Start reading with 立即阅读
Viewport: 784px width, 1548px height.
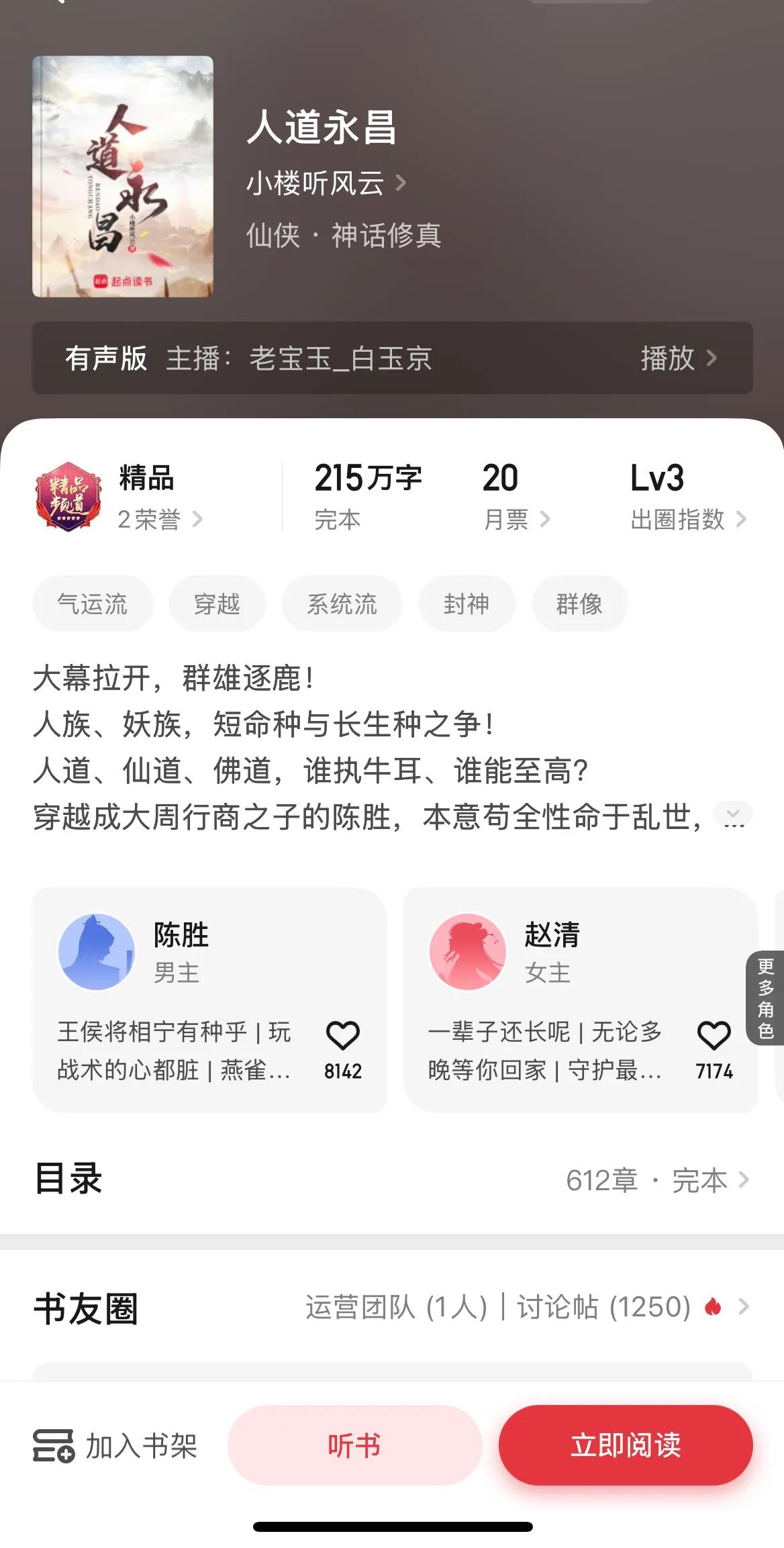(x=626, y=1445)
